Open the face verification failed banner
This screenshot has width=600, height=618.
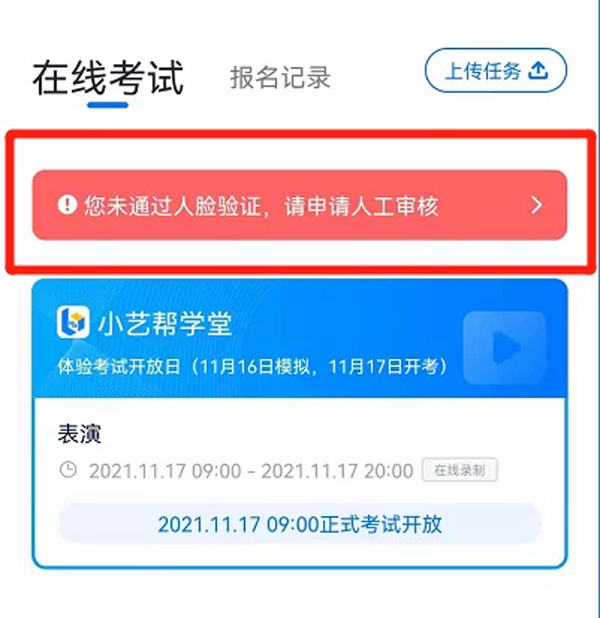[x=300, y=205]
